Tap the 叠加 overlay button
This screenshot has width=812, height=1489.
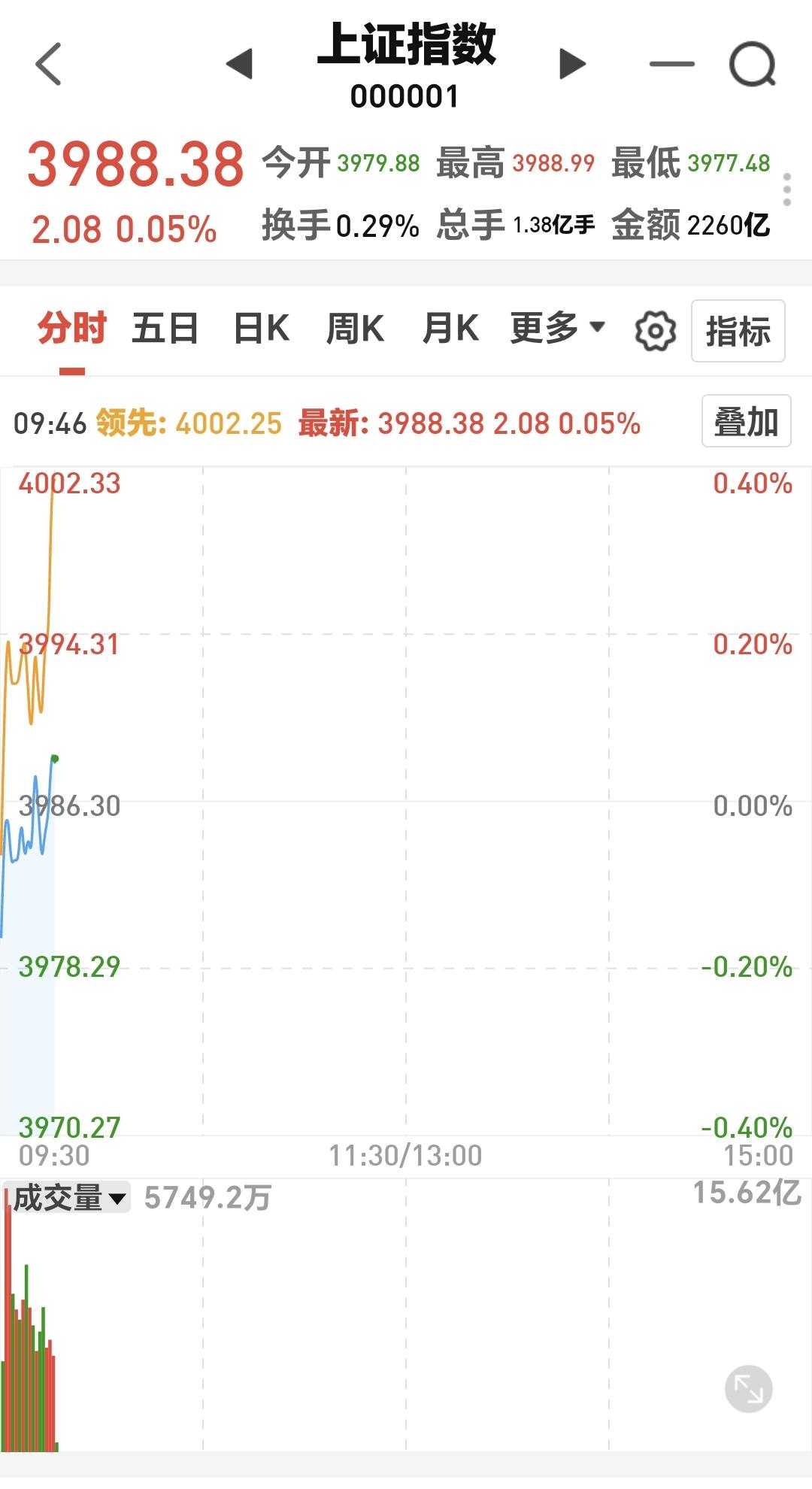click(x=747, y=421)
